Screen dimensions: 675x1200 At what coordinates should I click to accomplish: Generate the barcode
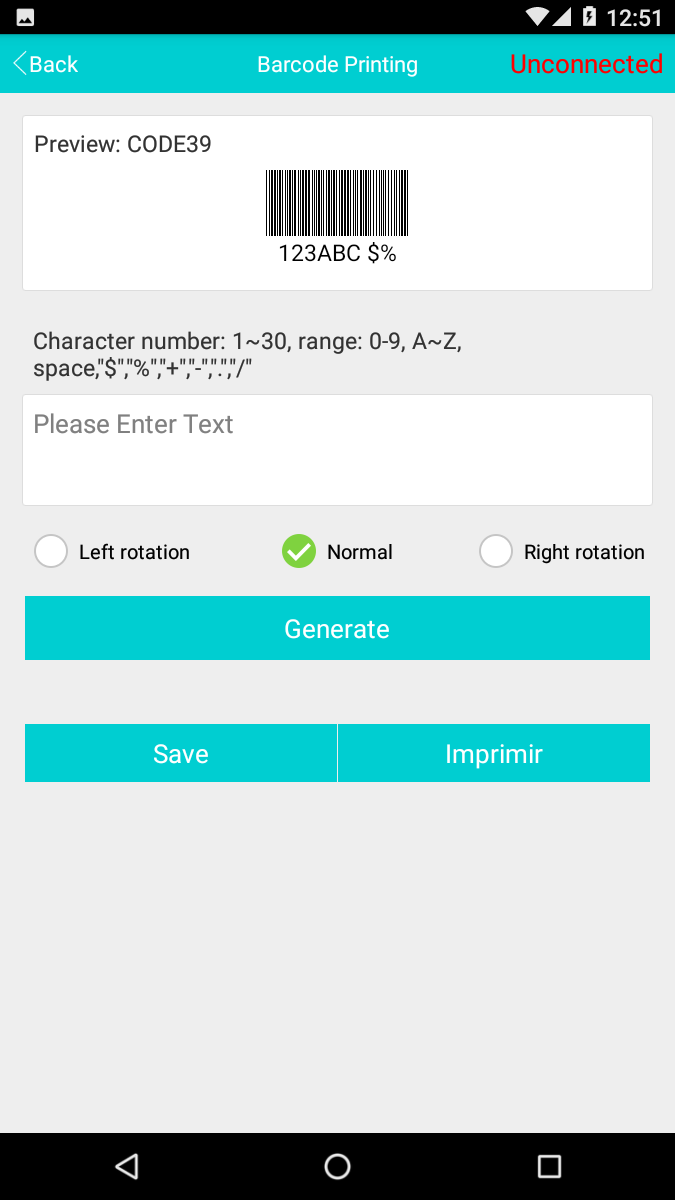[x=337, y=628]
